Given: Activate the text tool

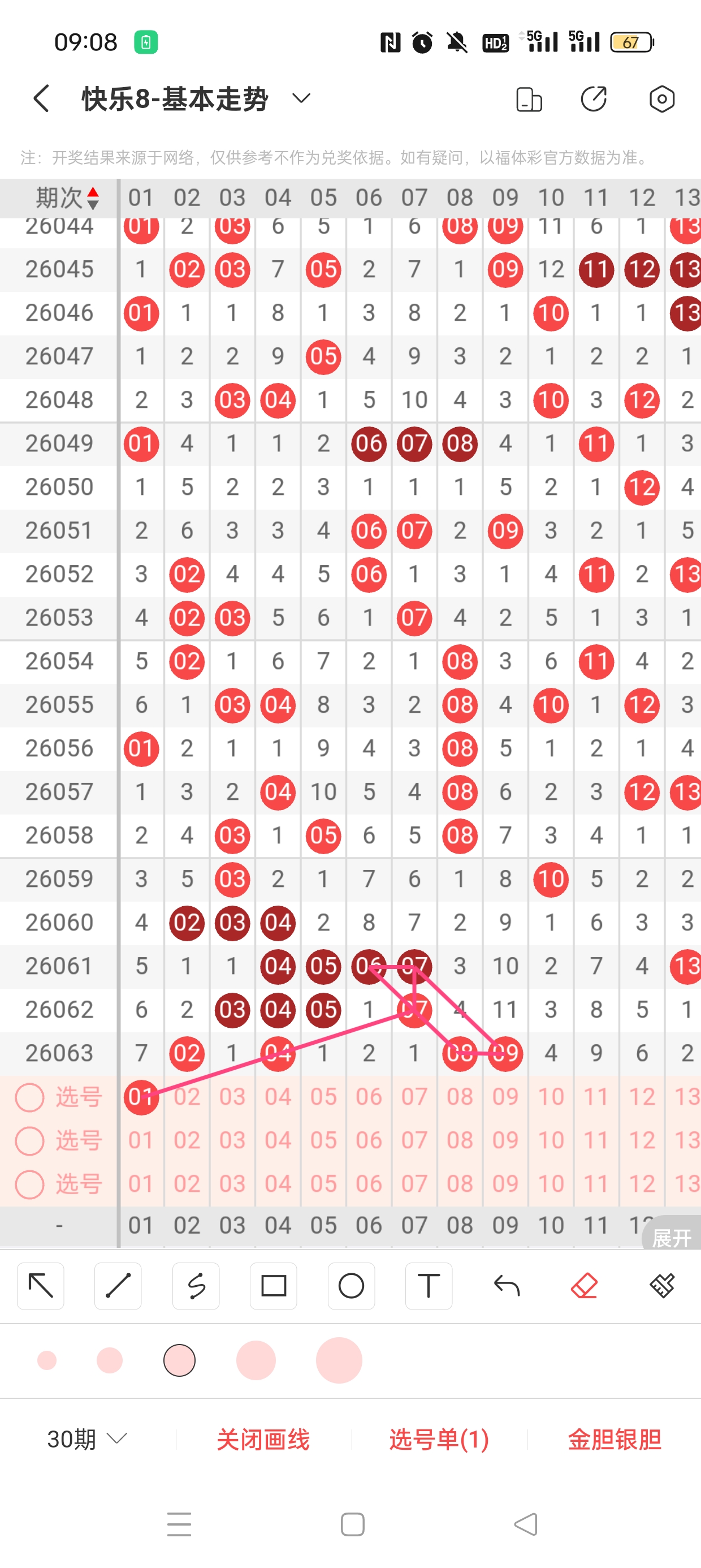Looking at the screenshot, I should 429,1286.
